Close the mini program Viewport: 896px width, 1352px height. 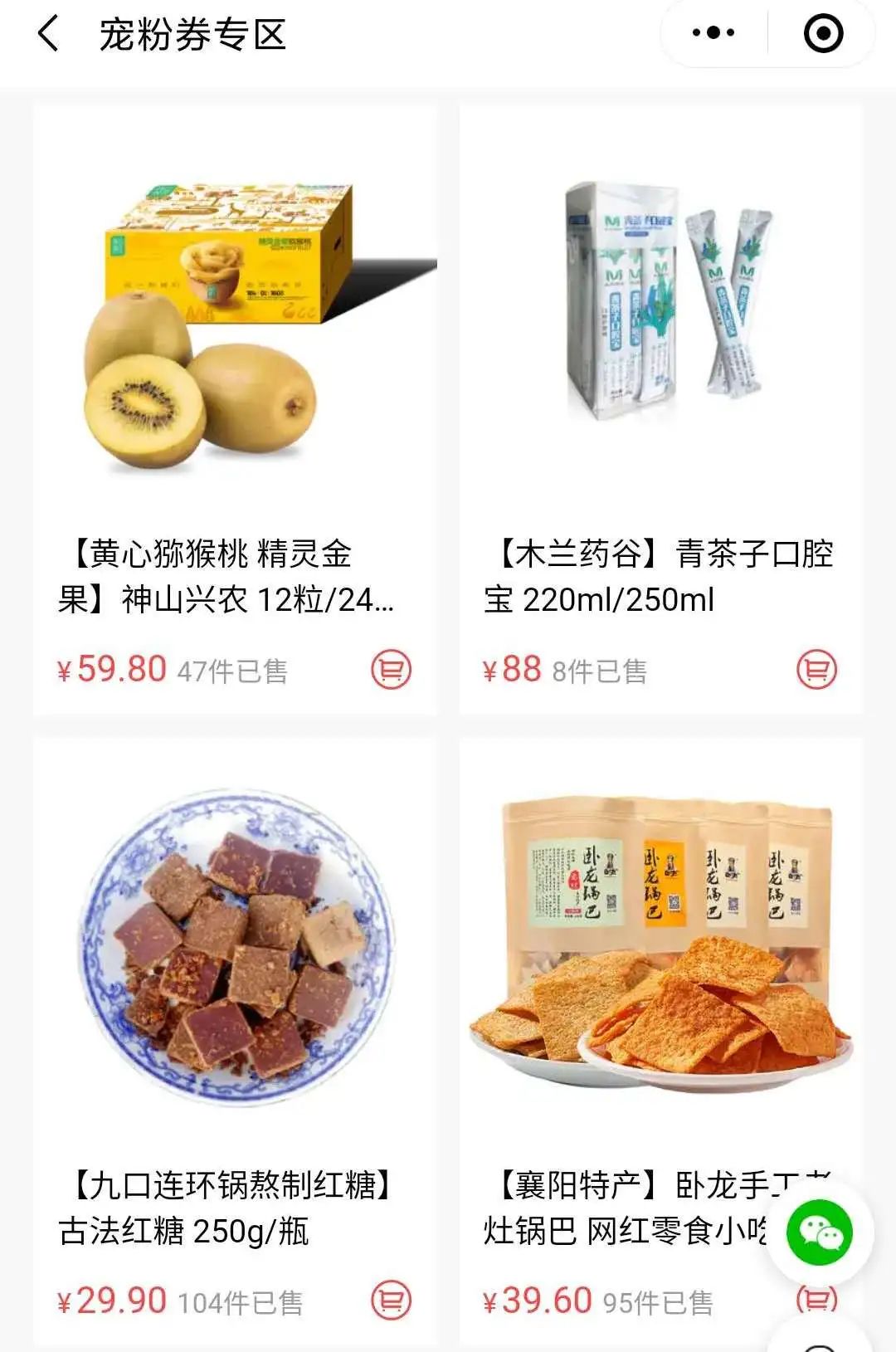(823, 33)
